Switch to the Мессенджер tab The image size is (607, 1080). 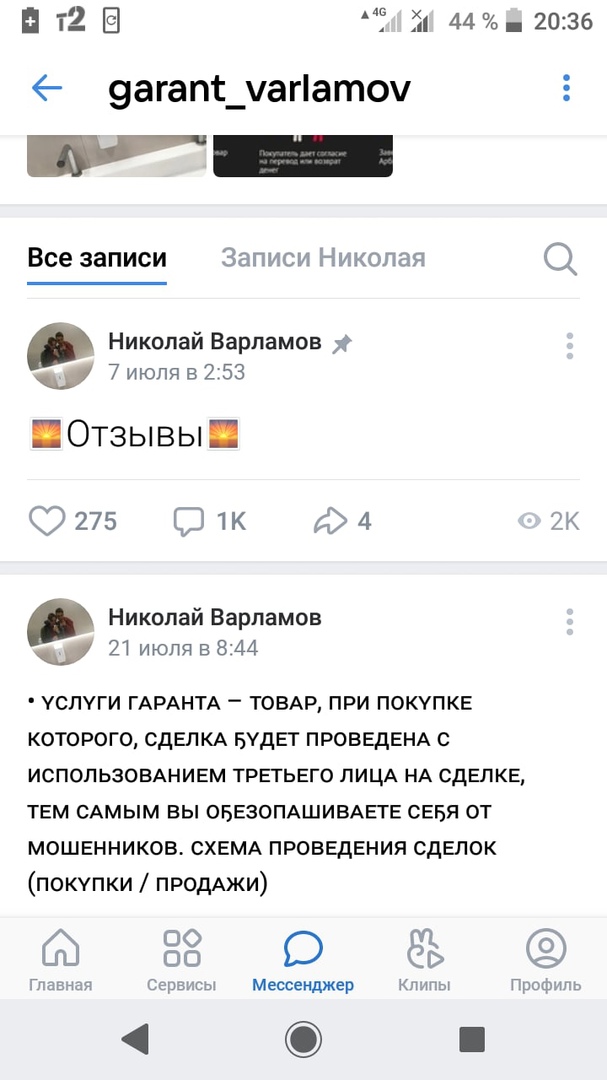[x=303, y=961]
